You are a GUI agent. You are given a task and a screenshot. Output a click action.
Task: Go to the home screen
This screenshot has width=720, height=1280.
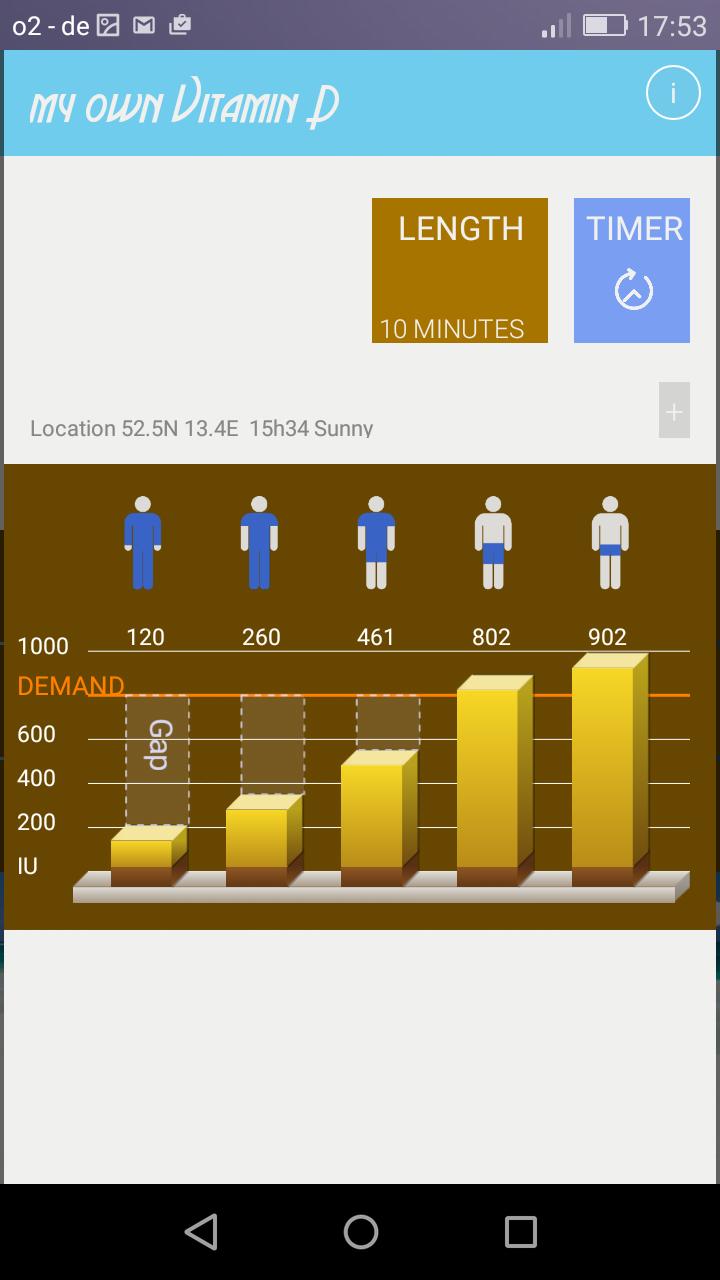tap(360, 1232)
